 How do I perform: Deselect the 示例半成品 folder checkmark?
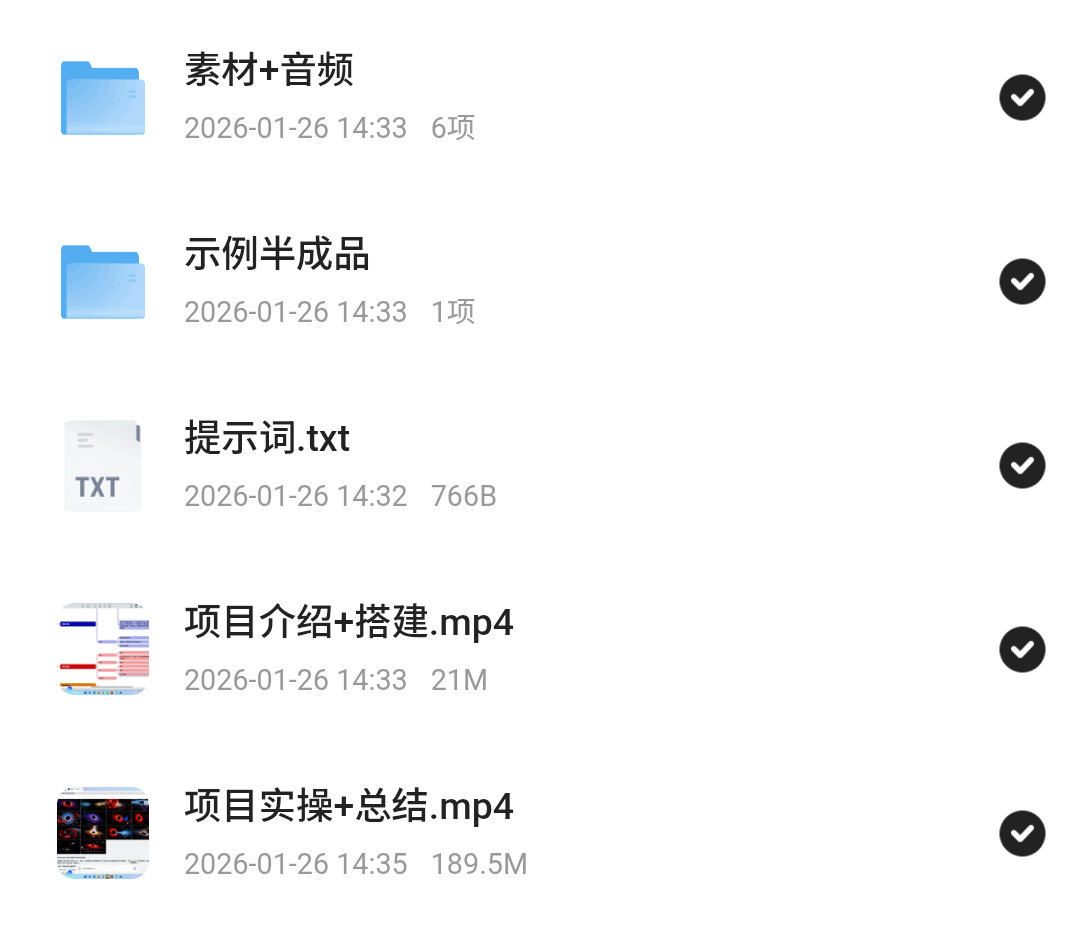pyautogui.click(x=1022, y=282)
